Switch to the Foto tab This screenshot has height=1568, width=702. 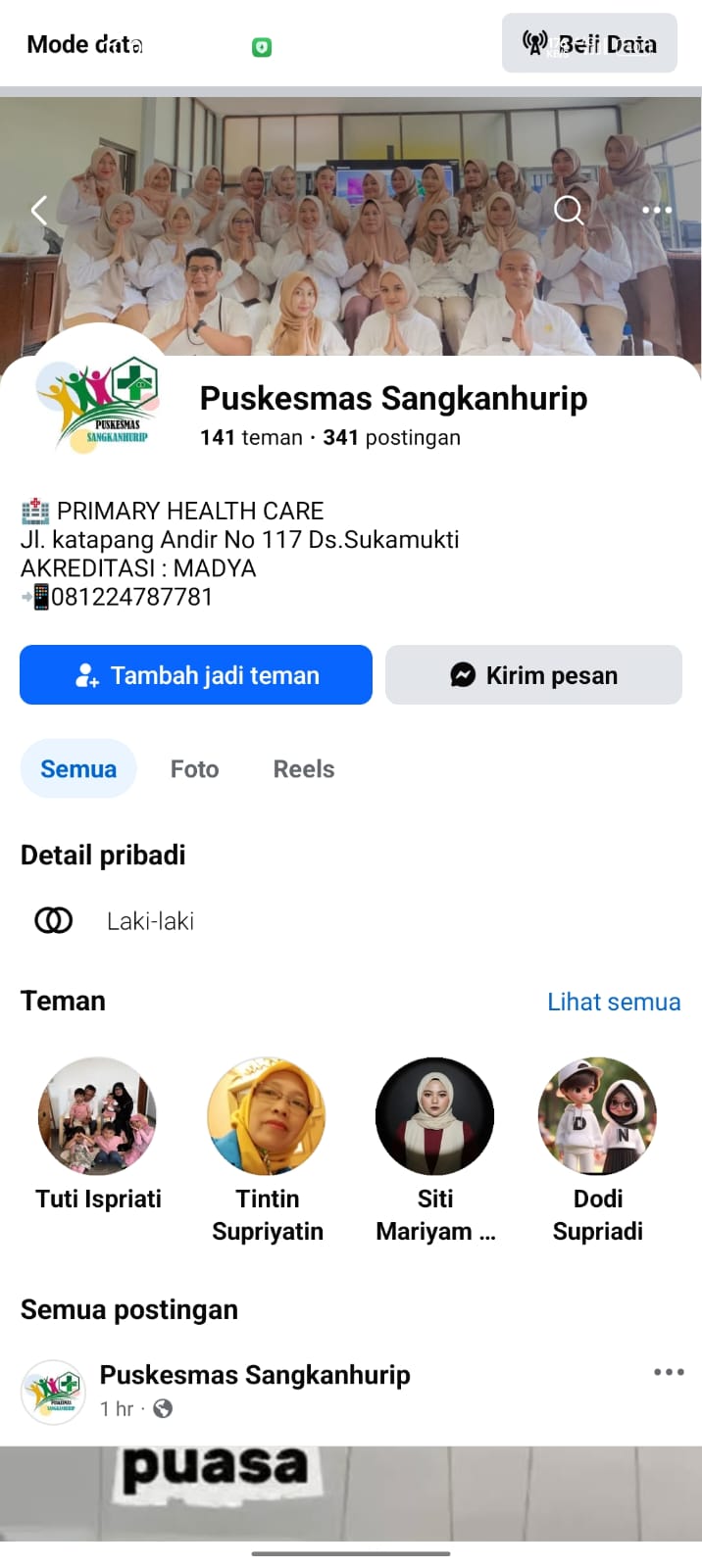194,769
